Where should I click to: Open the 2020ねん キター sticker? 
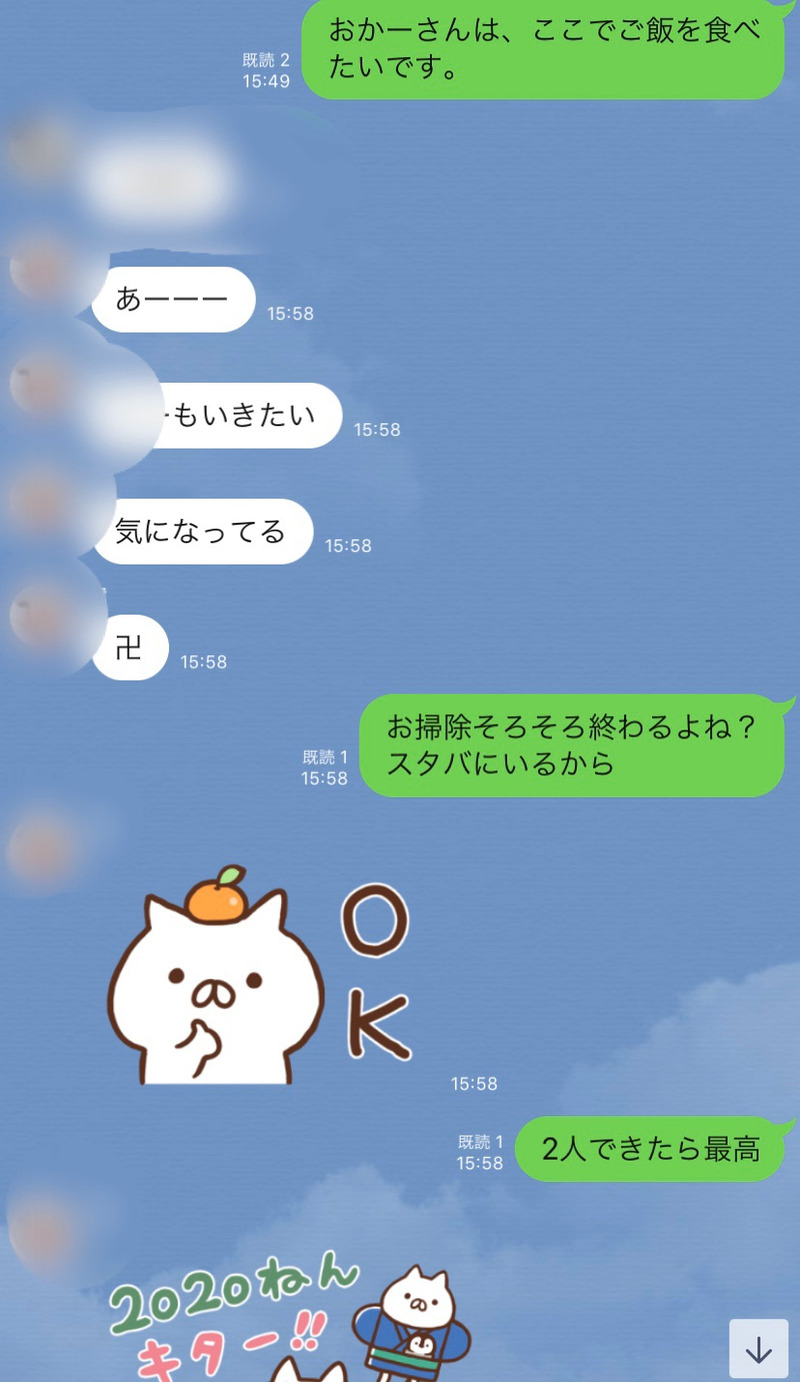pos(290,1320)
